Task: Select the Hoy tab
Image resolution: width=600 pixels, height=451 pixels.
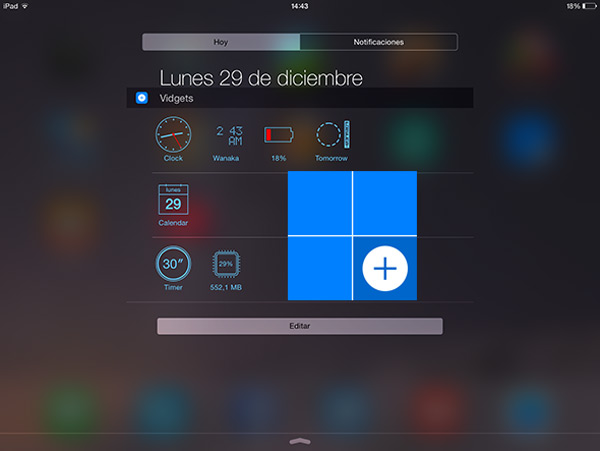Action: (221, 42)
